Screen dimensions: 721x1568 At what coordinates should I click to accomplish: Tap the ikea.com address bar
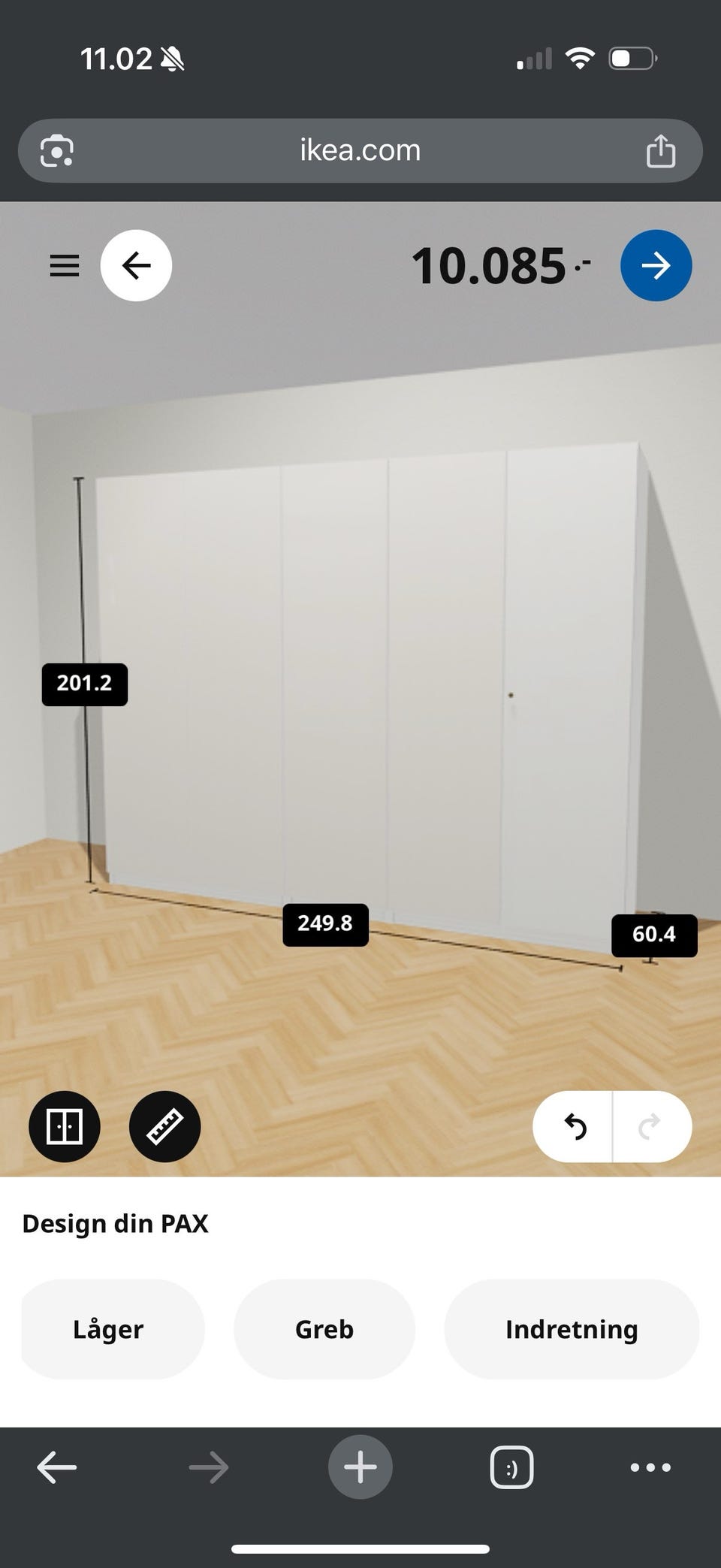357,150
